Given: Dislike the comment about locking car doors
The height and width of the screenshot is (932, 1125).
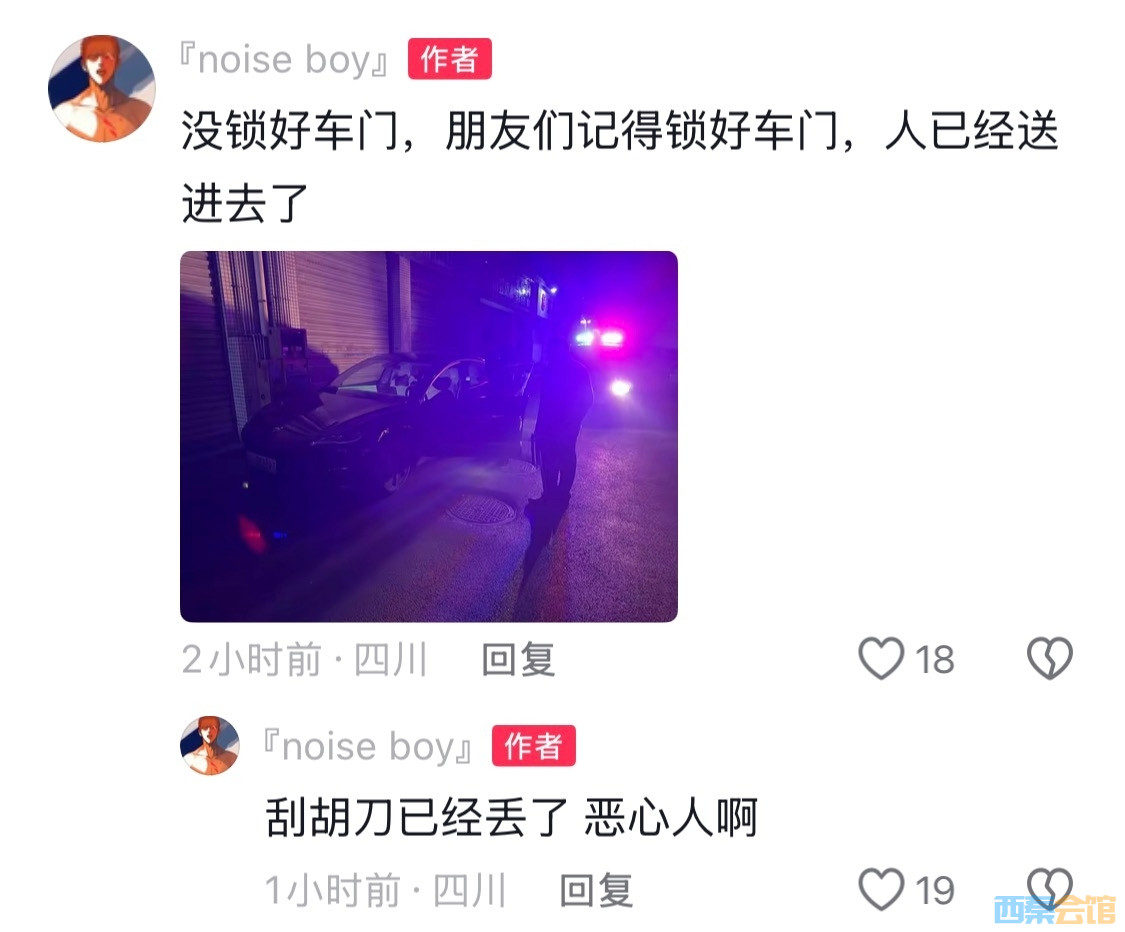Looking at the screenshot, I should point(1050,659).
